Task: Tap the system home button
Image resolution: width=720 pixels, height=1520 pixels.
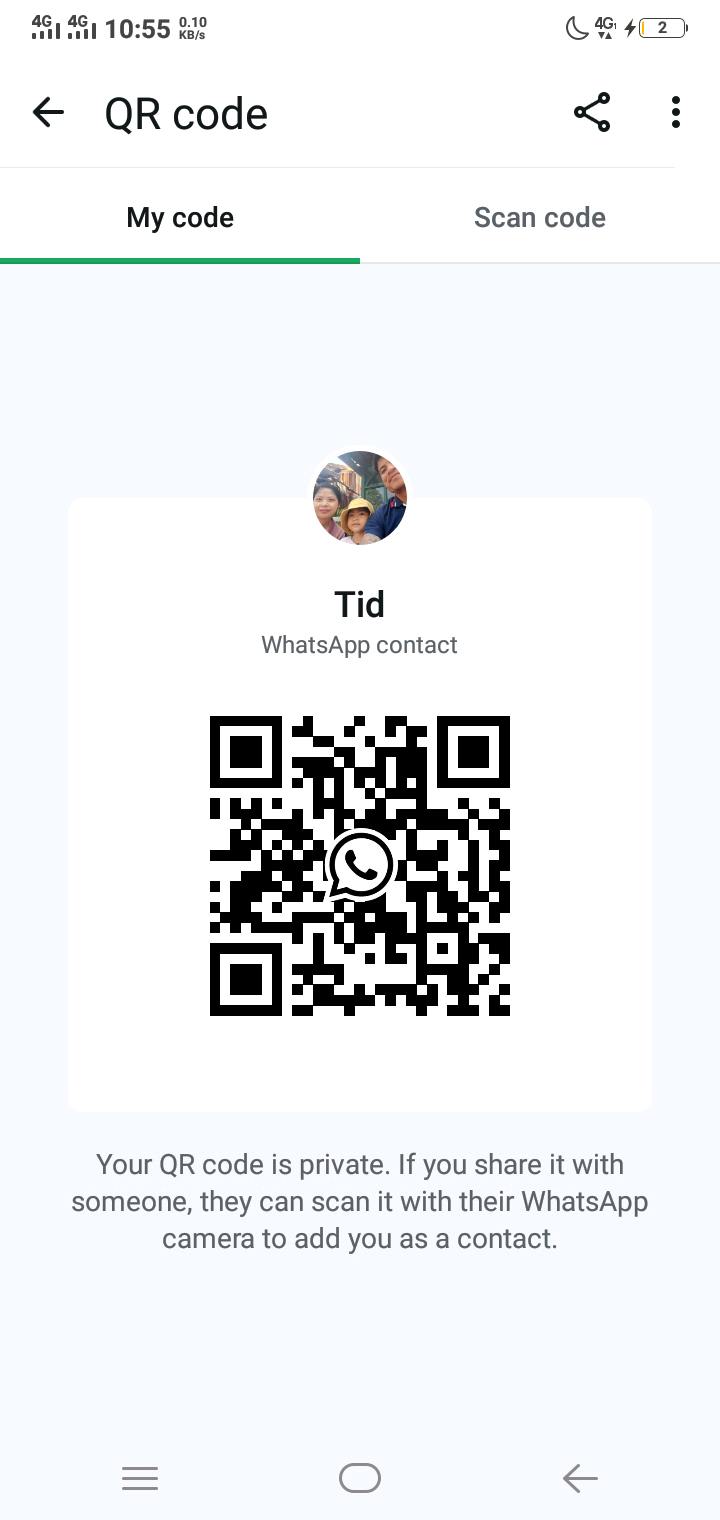Action: (360, 1478)
